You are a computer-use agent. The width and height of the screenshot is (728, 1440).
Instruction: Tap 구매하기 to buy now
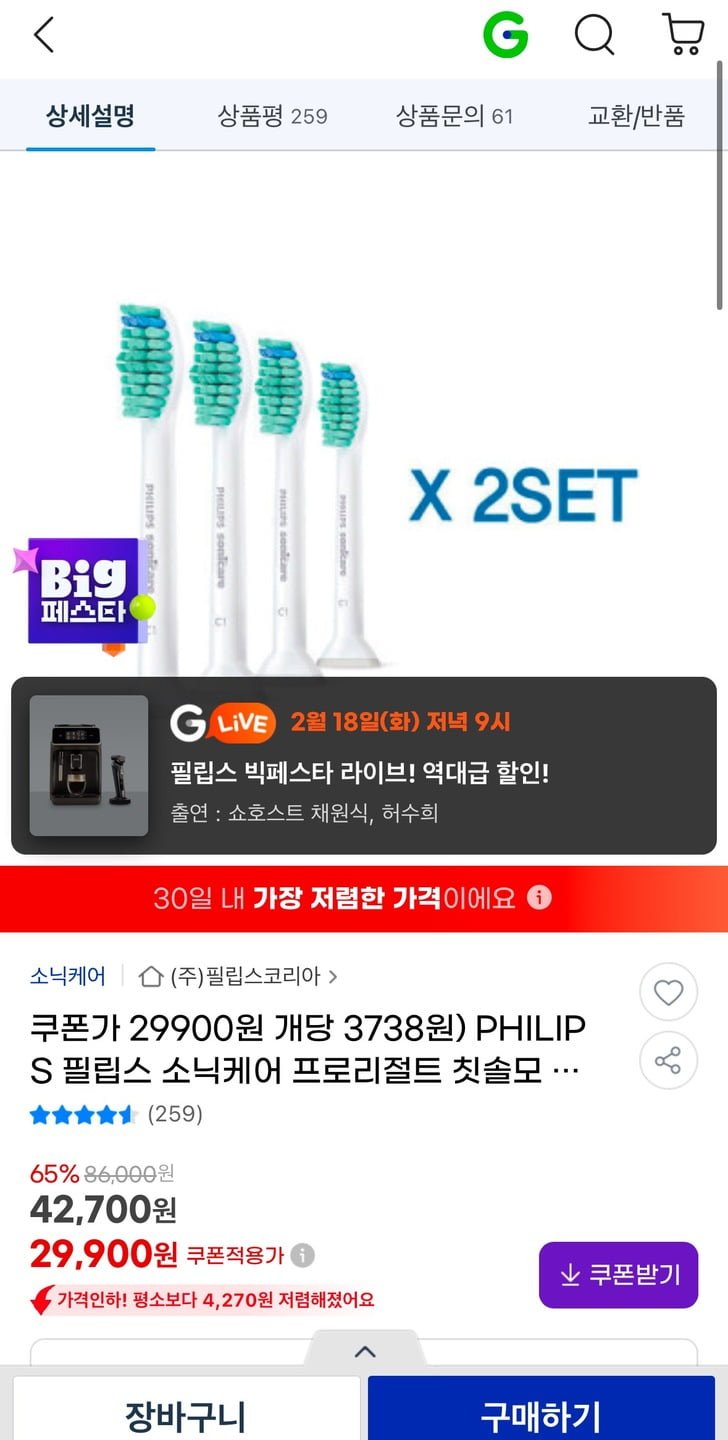pos(541,1414)
